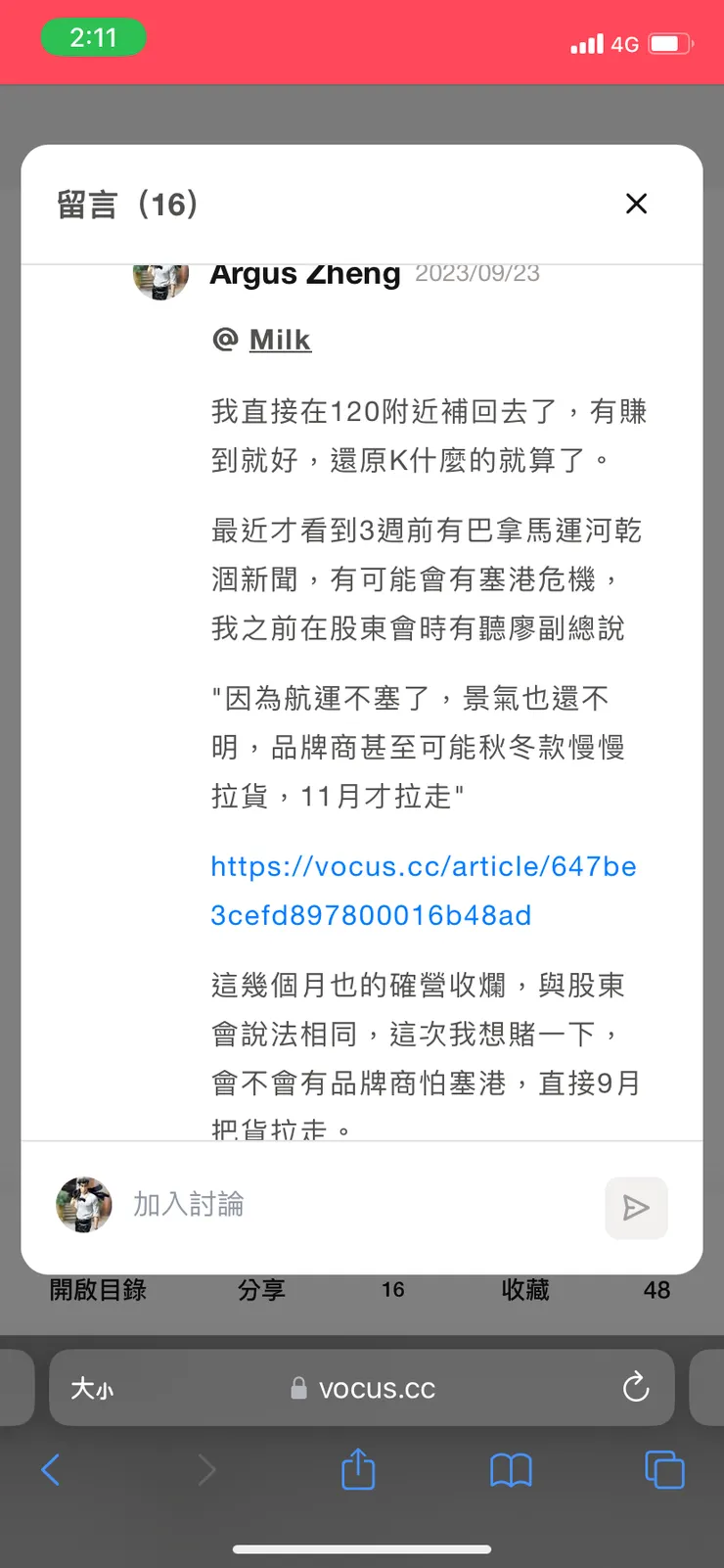Tap the send comment arrow icon
The width and height of the screenshot is (724, 1568).
click(x=636, y=1208)
